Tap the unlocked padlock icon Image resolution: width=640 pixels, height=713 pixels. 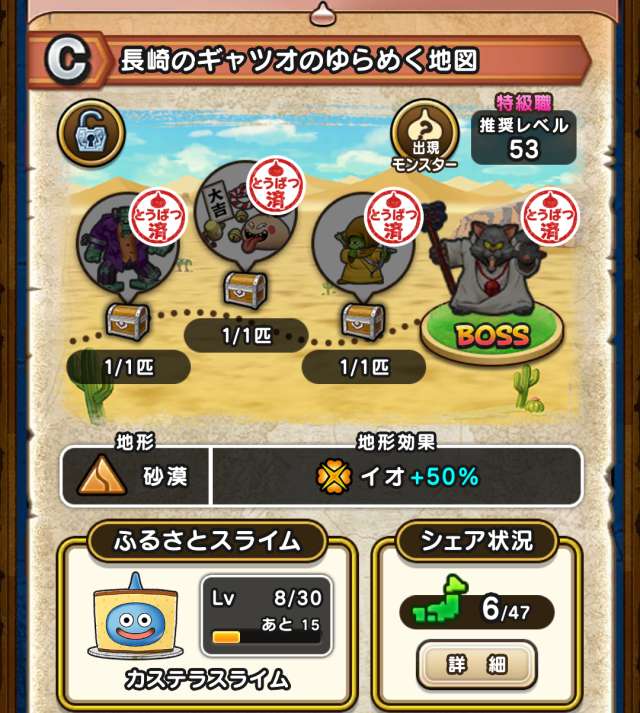coord(90,131)
